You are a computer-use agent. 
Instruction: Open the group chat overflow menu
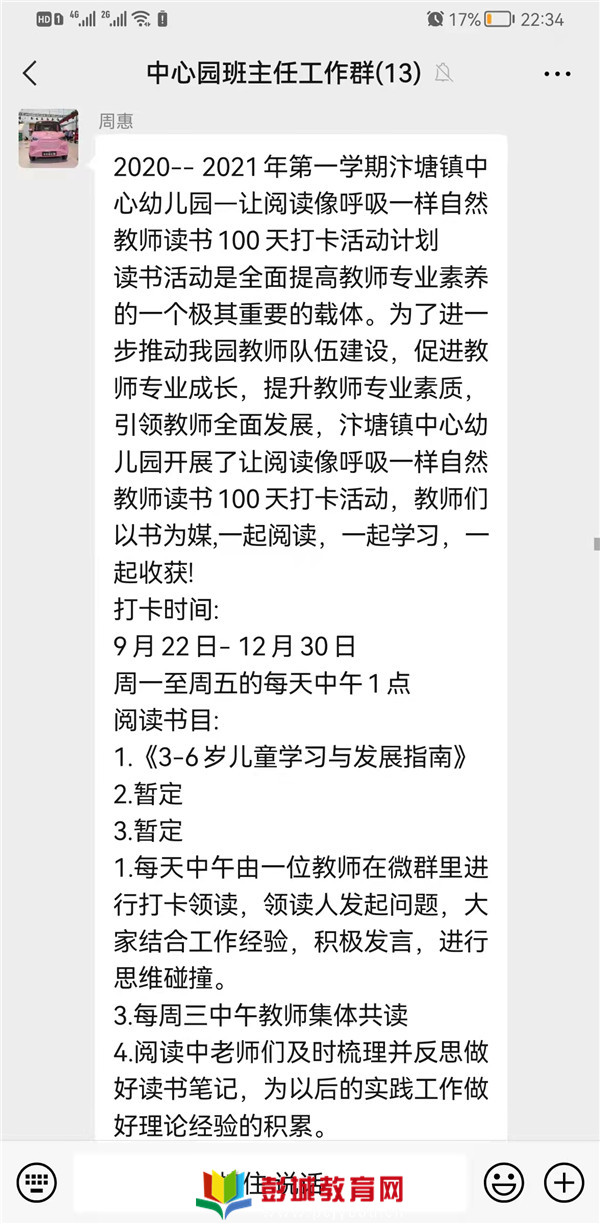[558, 73]
